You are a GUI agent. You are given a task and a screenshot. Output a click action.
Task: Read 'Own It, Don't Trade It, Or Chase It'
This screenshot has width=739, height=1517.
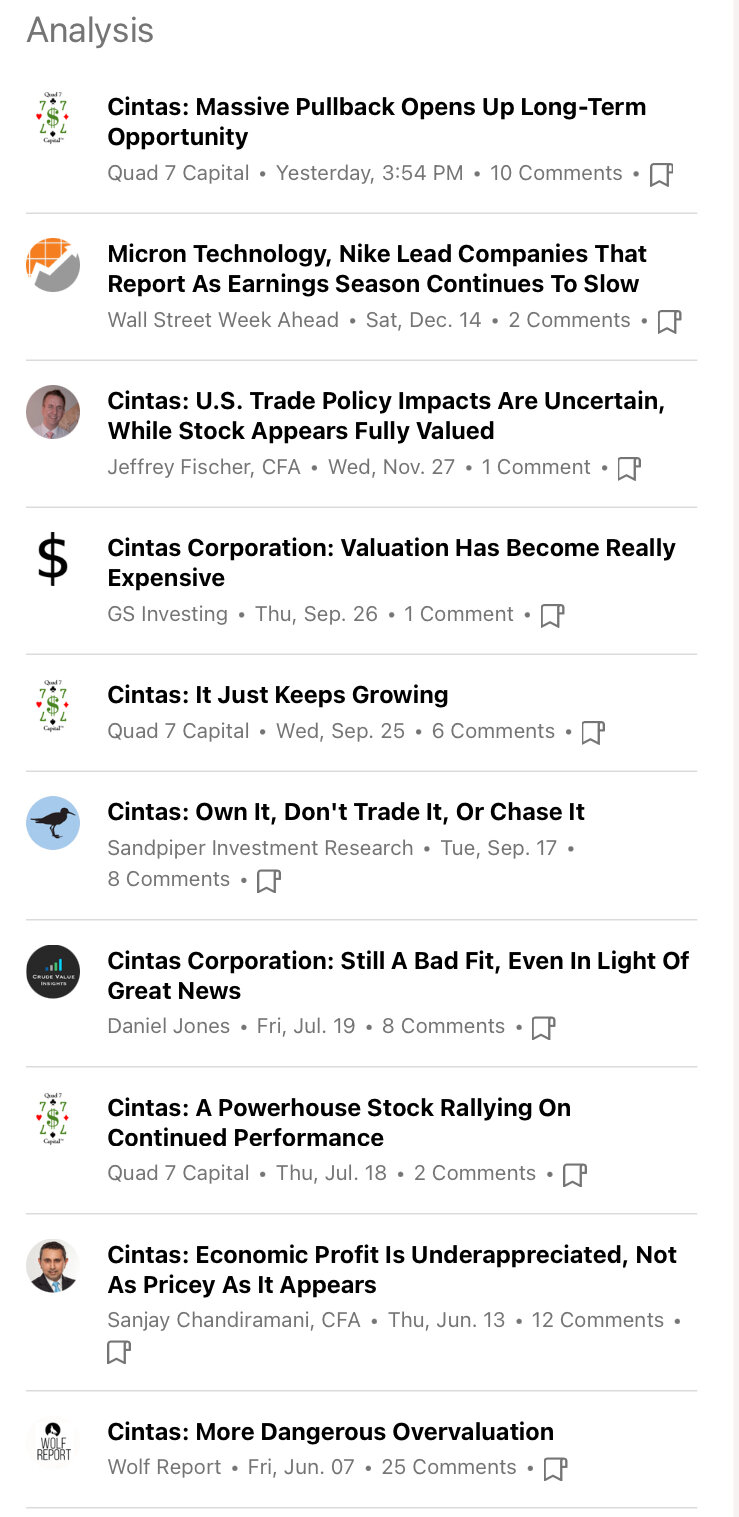345,812
